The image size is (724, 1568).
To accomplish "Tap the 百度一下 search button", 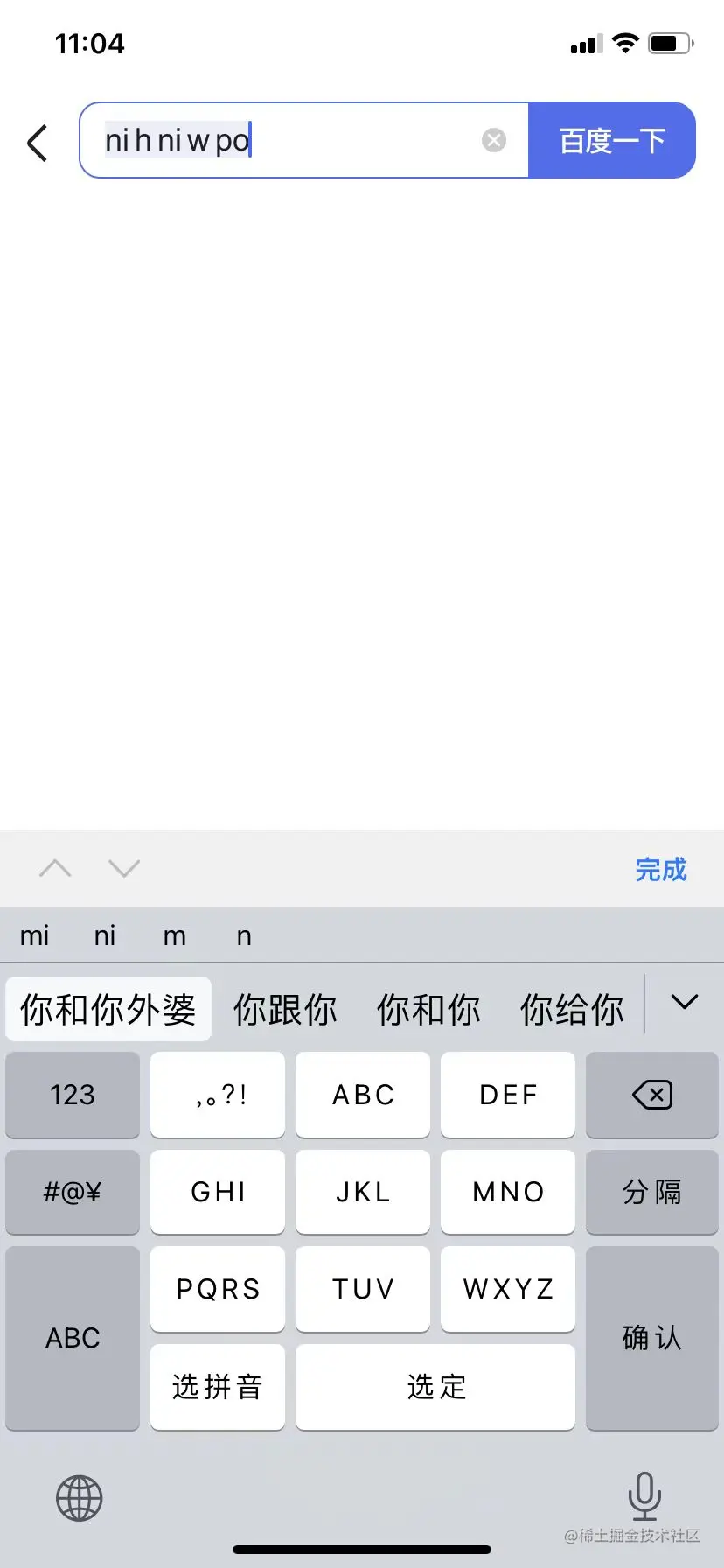I will point(612,140).
